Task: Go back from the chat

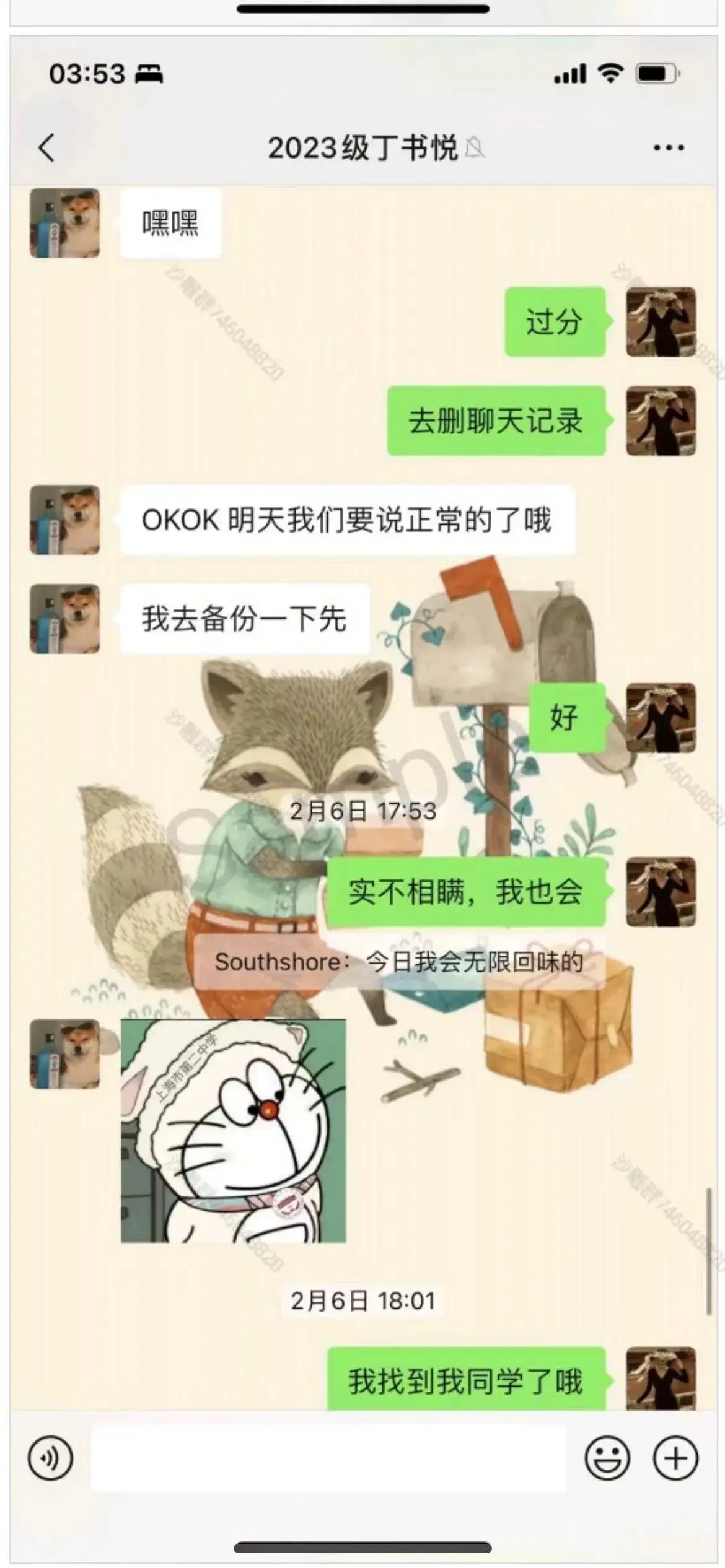Action: click(x=46, y=148)
